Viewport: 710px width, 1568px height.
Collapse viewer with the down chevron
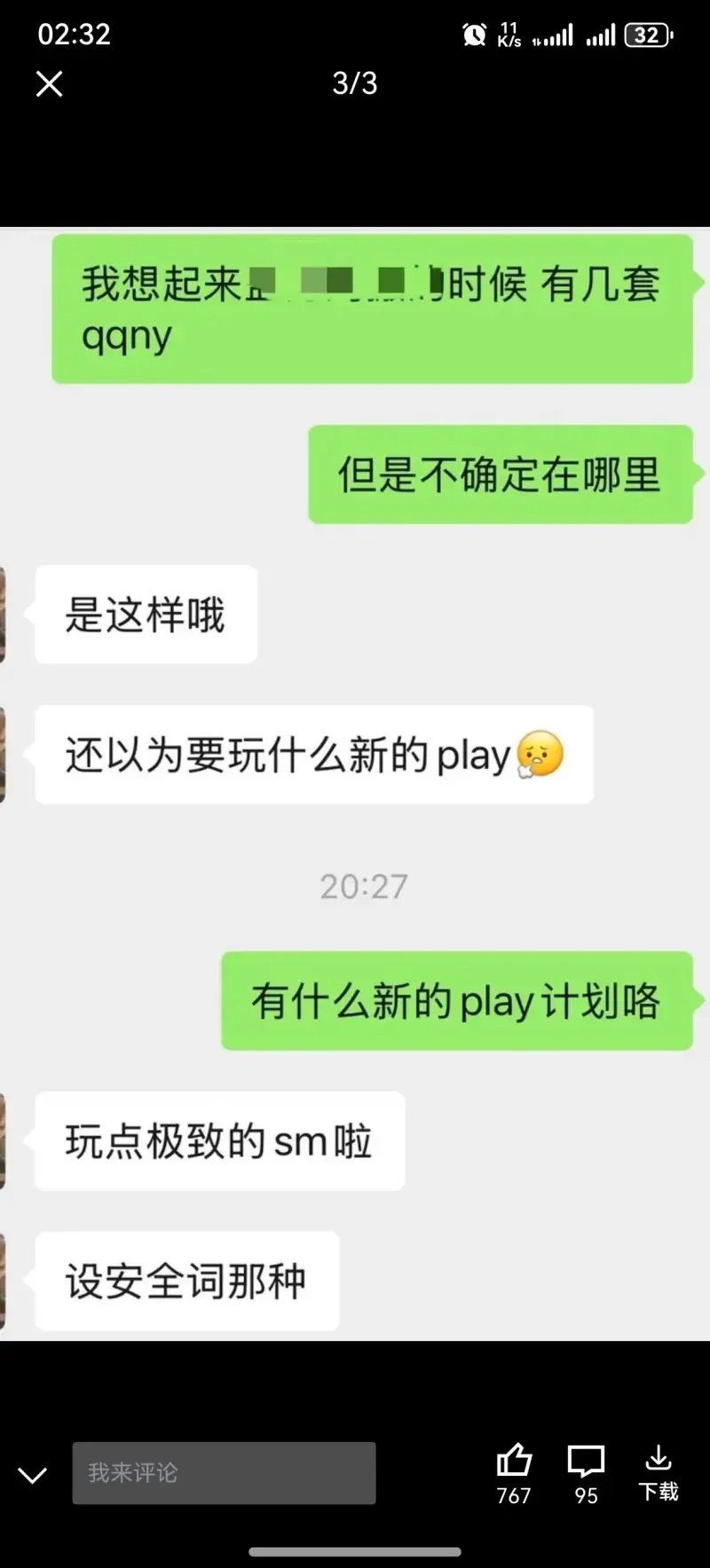33,1475
